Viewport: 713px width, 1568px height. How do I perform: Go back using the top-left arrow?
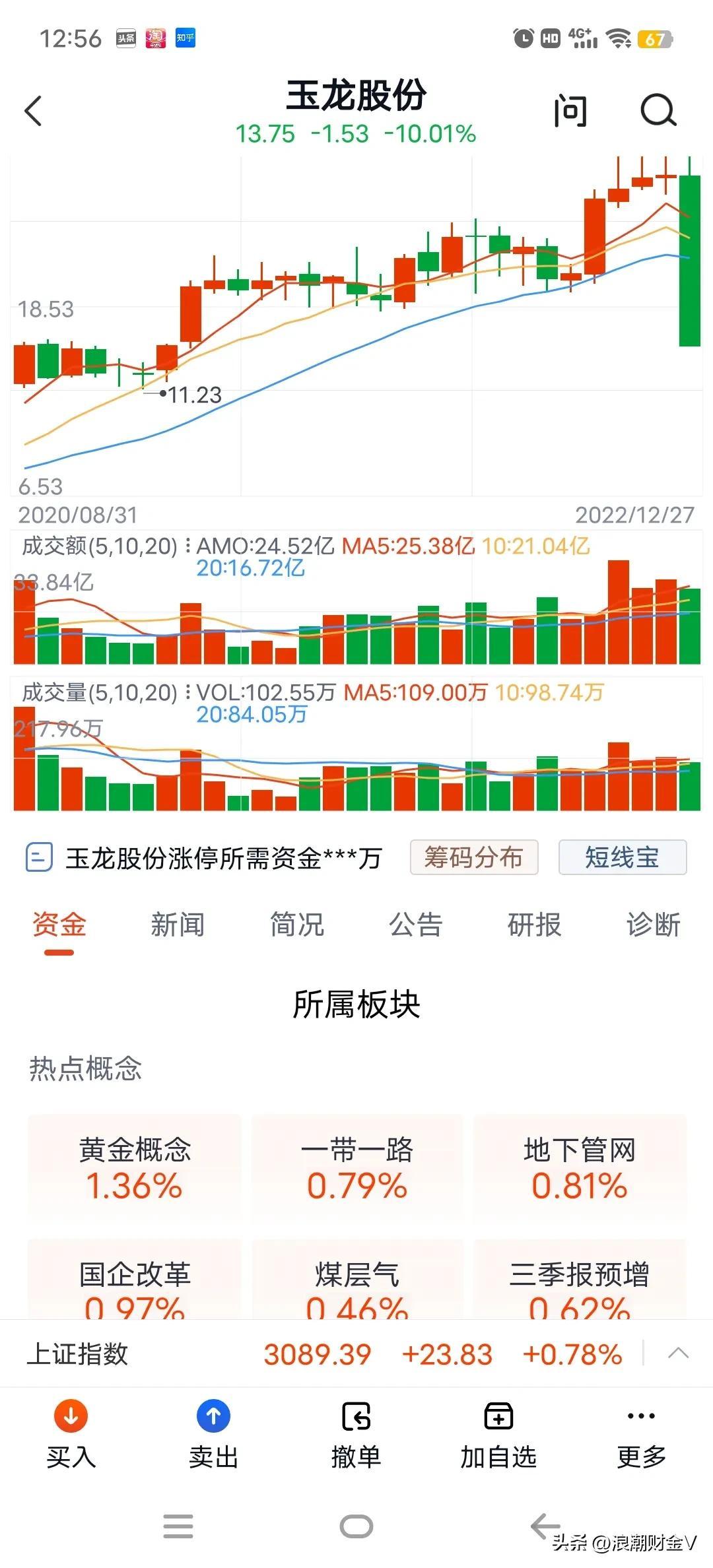coord(33,111)
